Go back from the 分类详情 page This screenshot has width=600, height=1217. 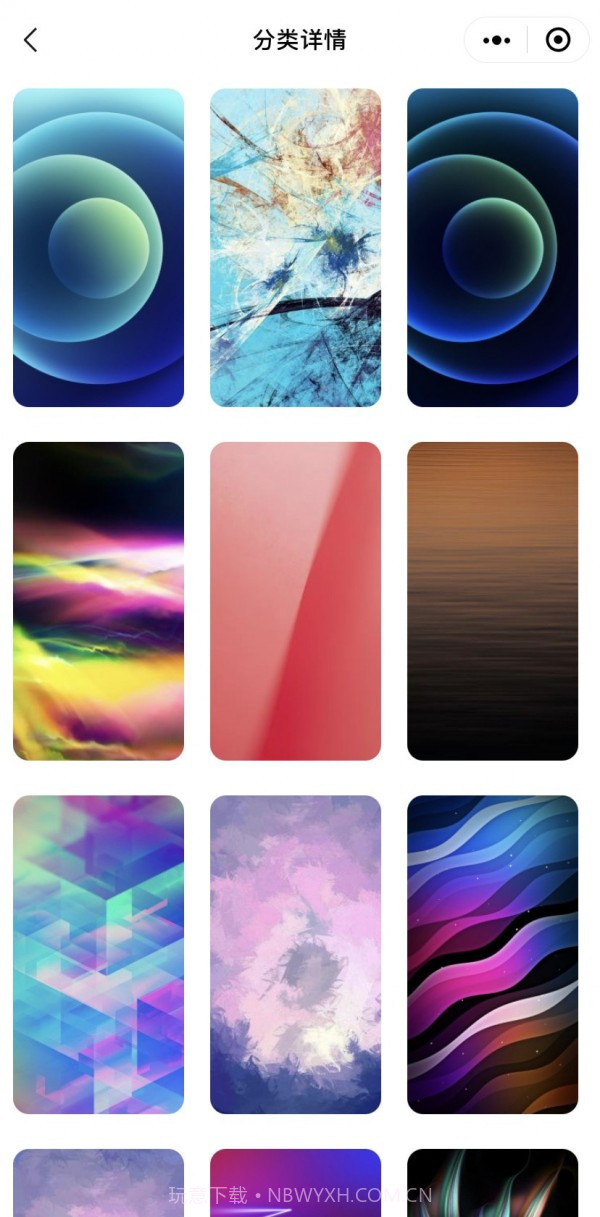31,40
